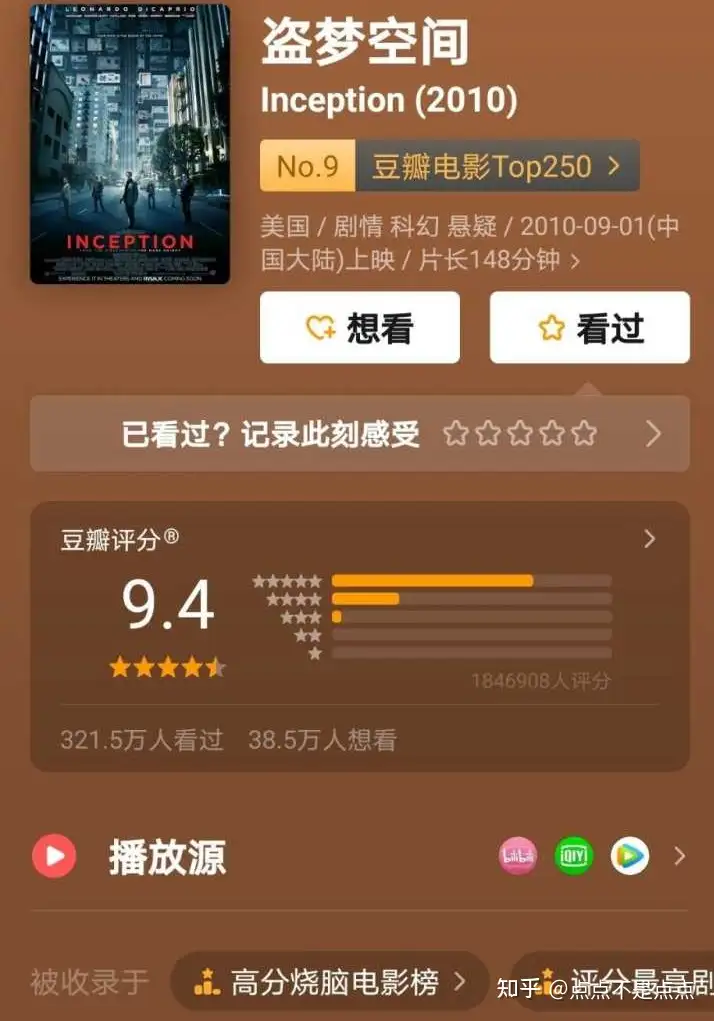
Task: Open the 高分烧脑电影榜 list
Action: pos(330,982)
